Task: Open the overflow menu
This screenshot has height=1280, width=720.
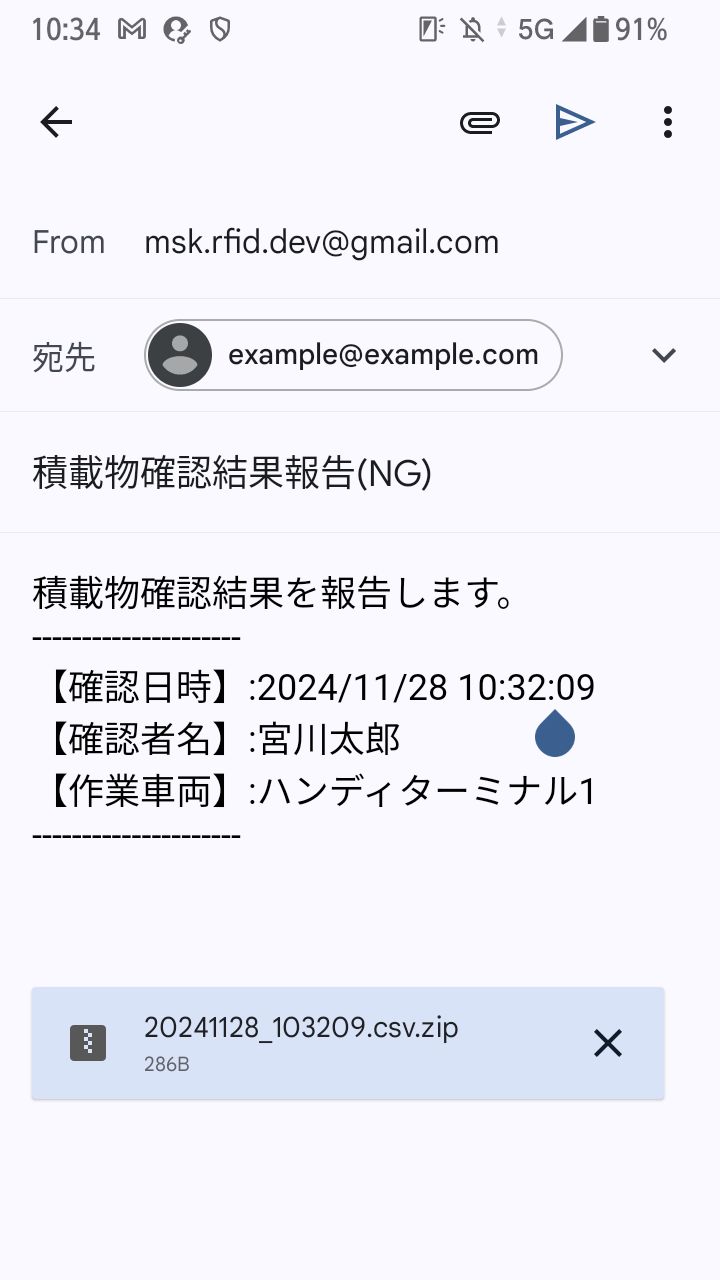Action: (667, 122)
